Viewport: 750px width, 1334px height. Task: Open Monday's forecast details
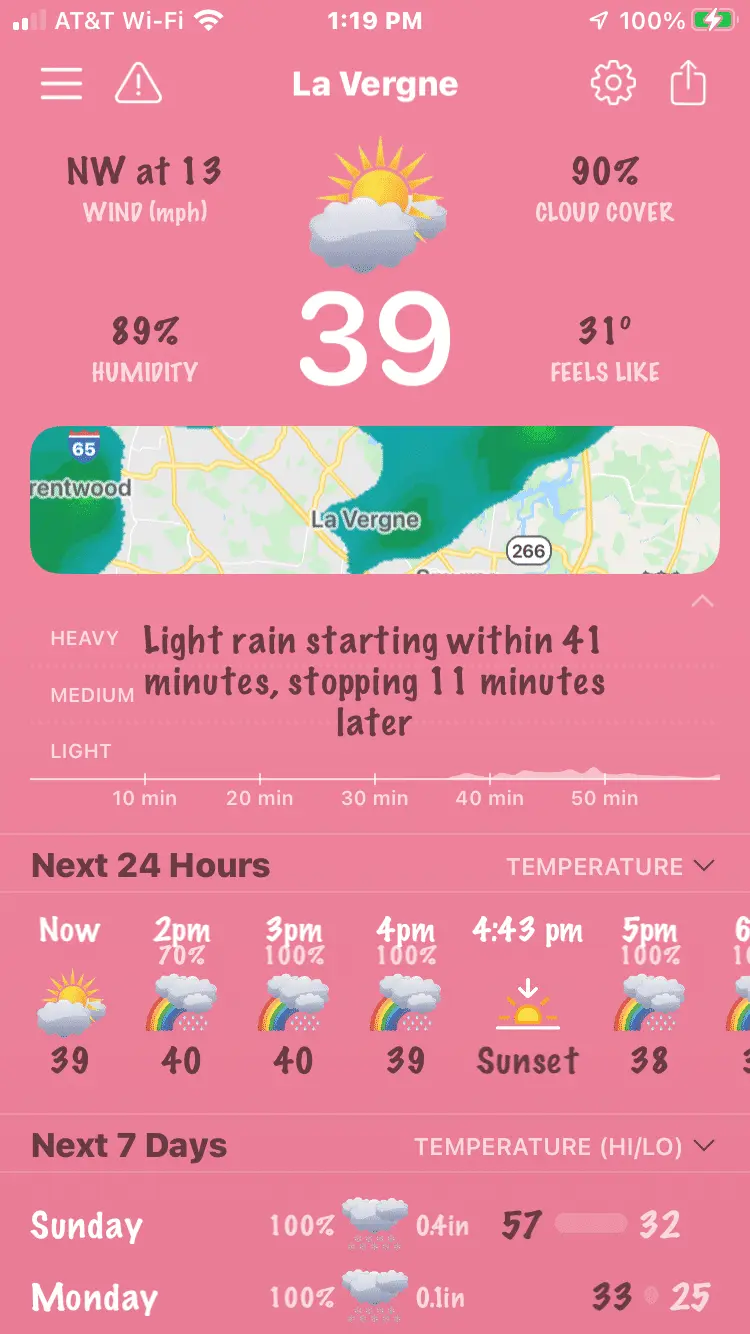click(x=375, y=1298)
